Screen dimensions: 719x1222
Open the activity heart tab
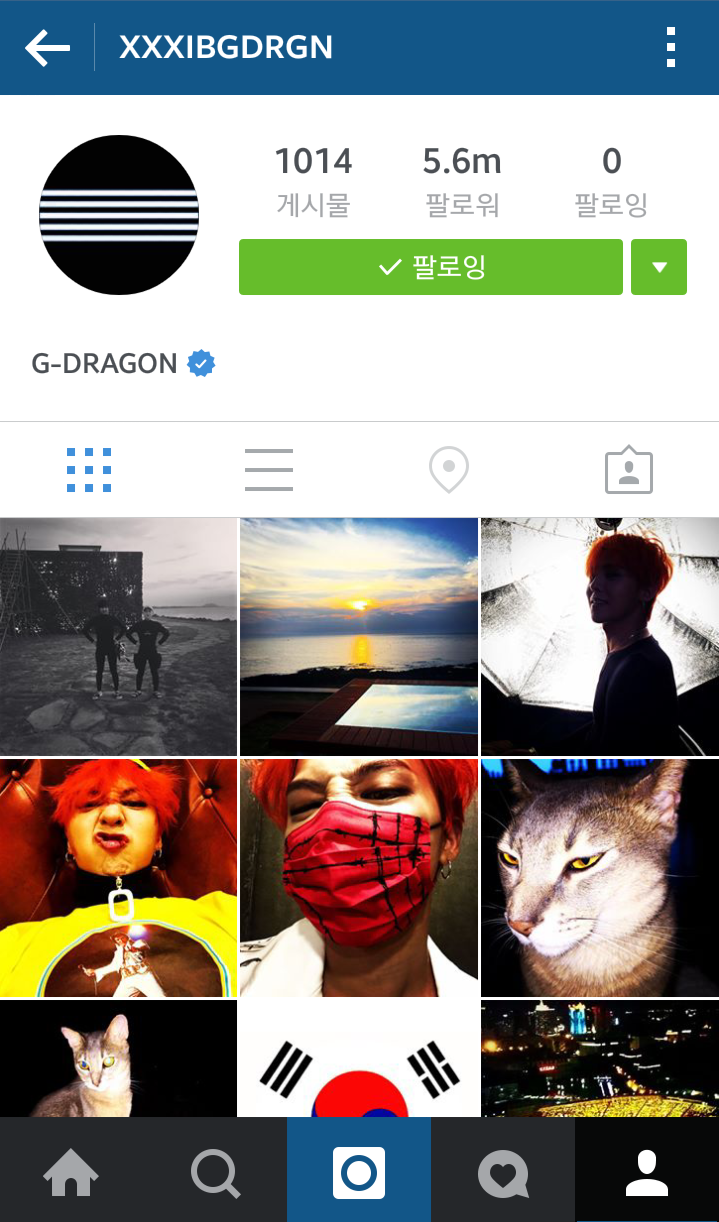tap(503, 1171)
